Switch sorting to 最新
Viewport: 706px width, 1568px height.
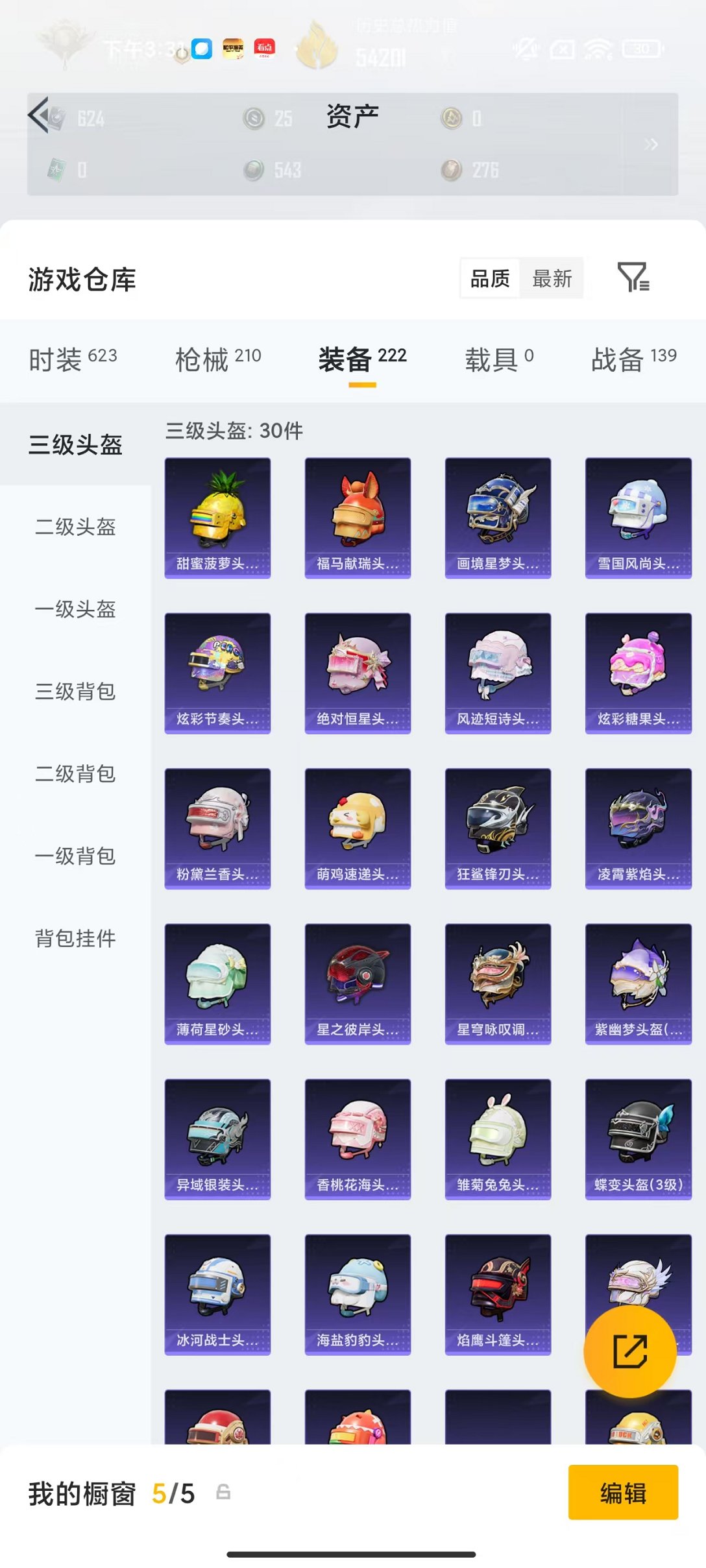click(553, 278)
